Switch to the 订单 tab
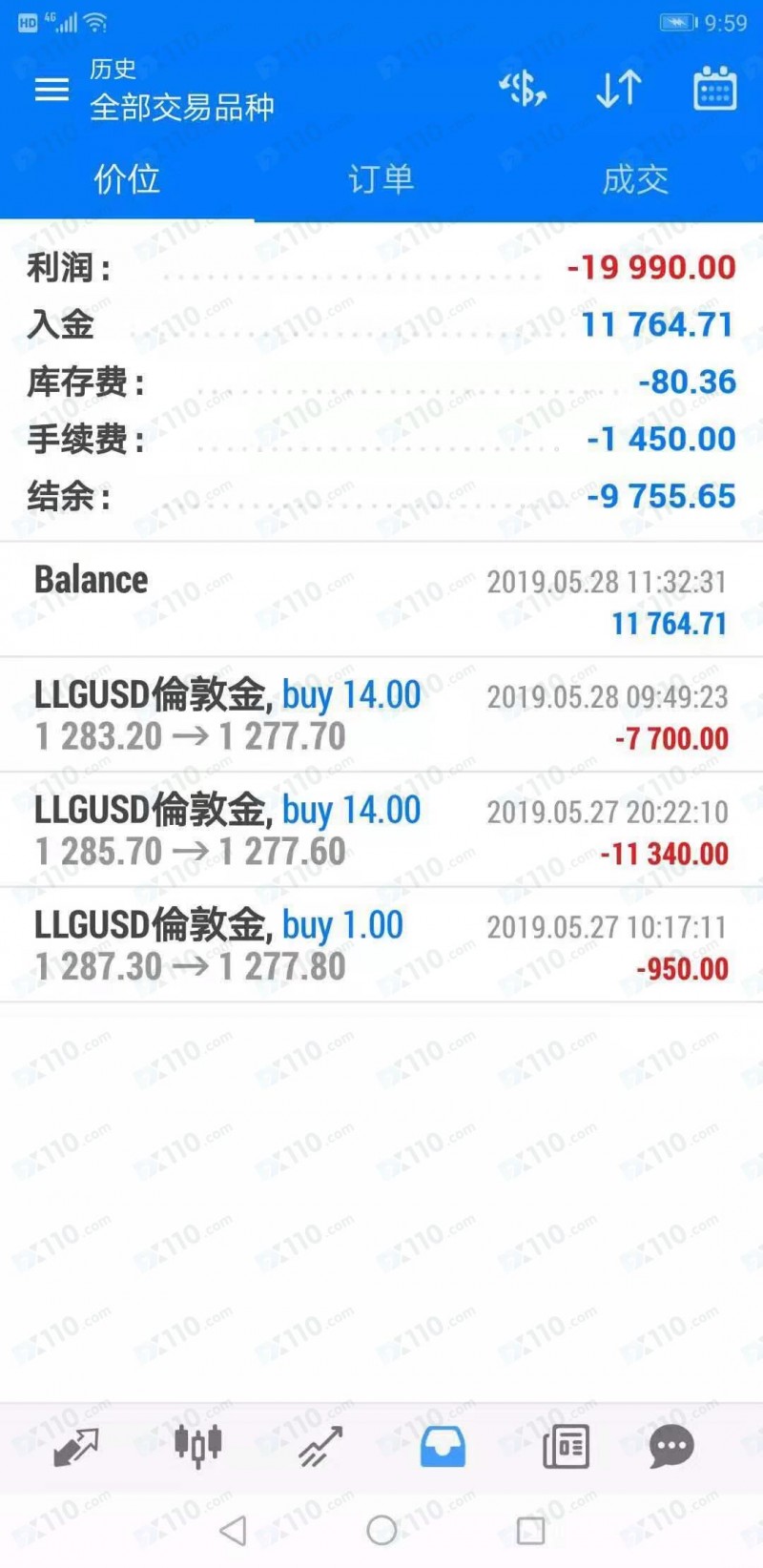Screen dimensions: 763x1568 click(x=381, y=178)
